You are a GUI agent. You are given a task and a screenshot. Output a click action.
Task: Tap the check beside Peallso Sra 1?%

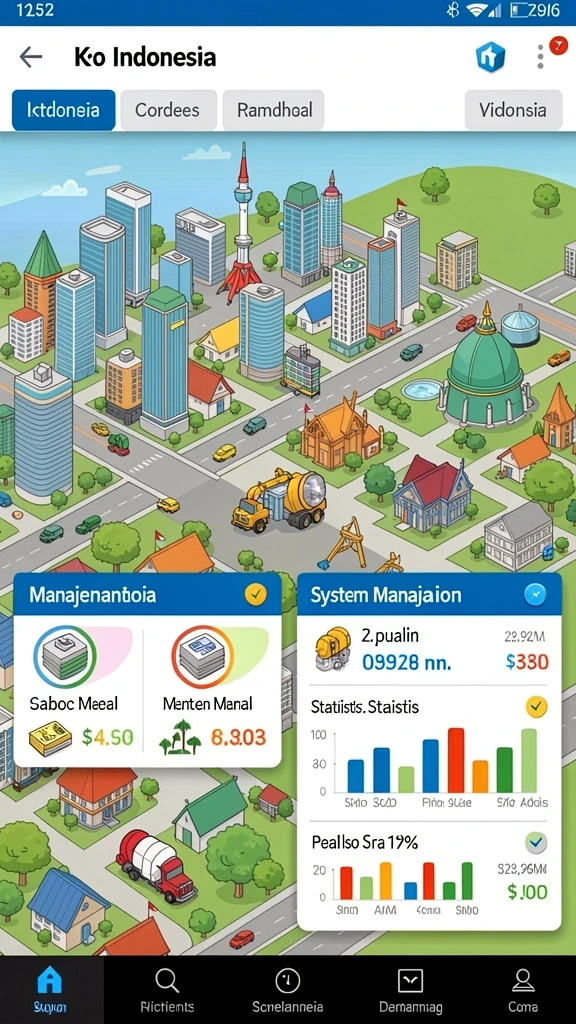click(x=536, y=842)
